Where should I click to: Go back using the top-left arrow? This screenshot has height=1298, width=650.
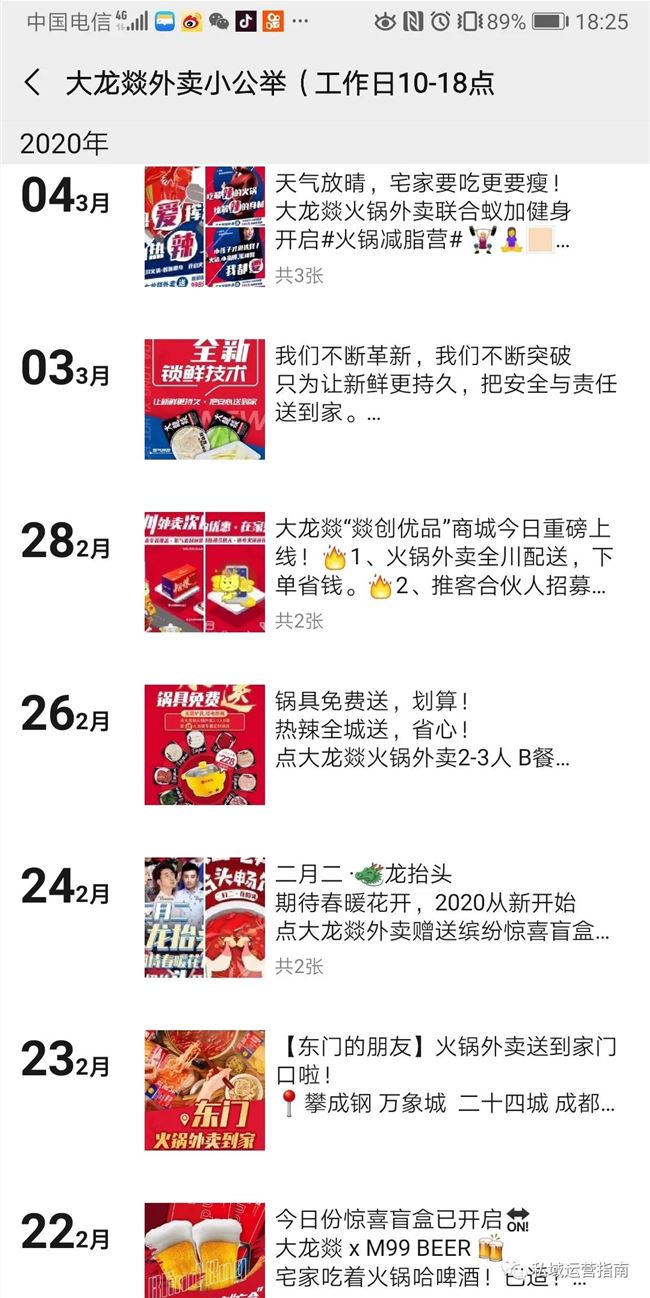33,83
